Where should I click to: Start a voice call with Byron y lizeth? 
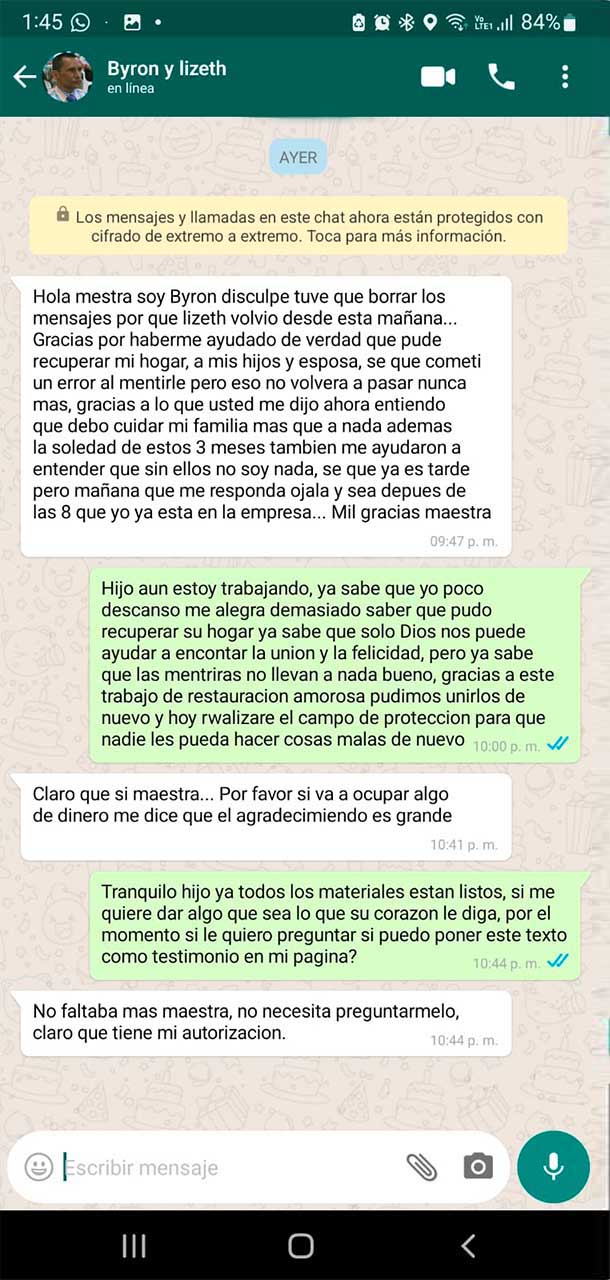[501, 77]
